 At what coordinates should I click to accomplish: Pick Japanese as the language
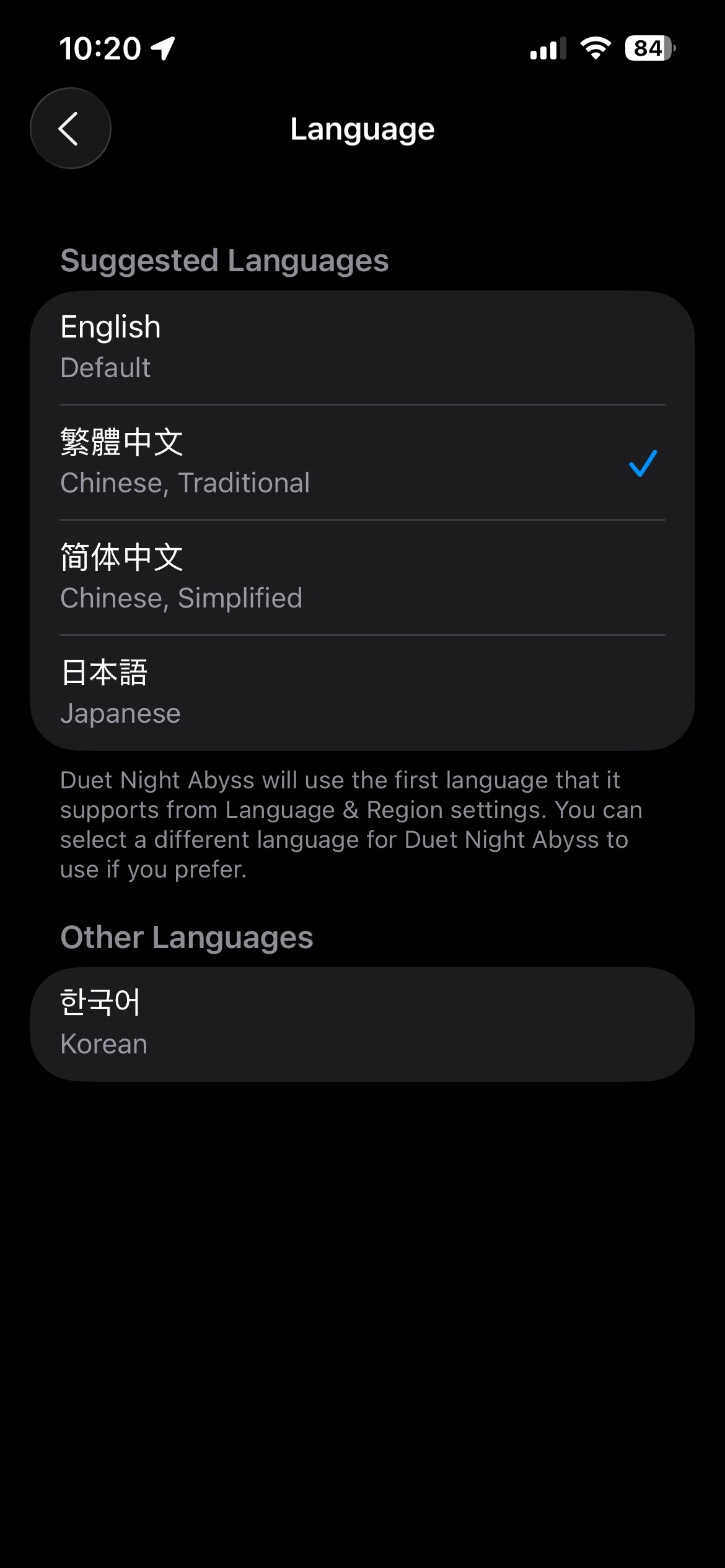click(x=362, y=692)
